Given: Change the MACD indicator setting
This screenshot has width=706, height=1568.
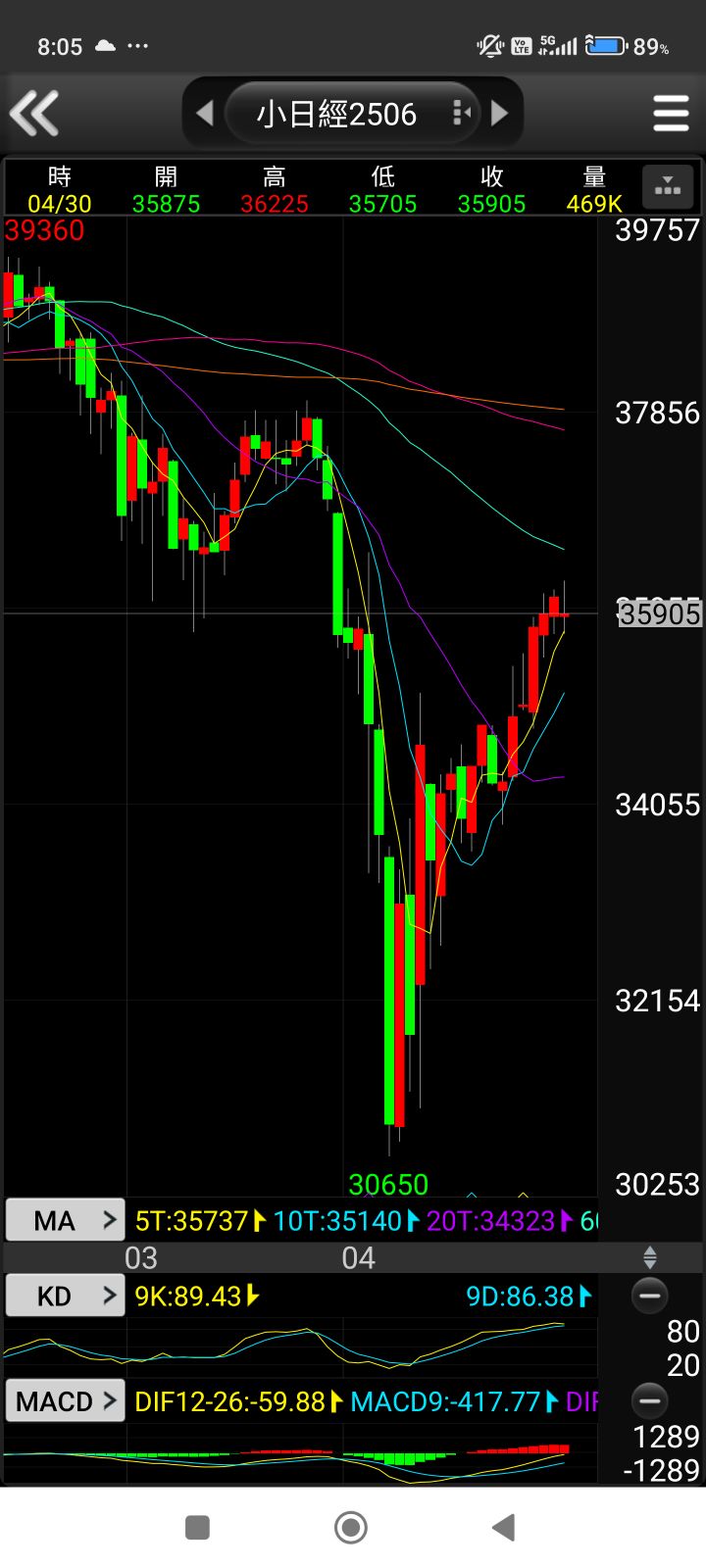Looking at the screenshot, I should point(65,1400).
